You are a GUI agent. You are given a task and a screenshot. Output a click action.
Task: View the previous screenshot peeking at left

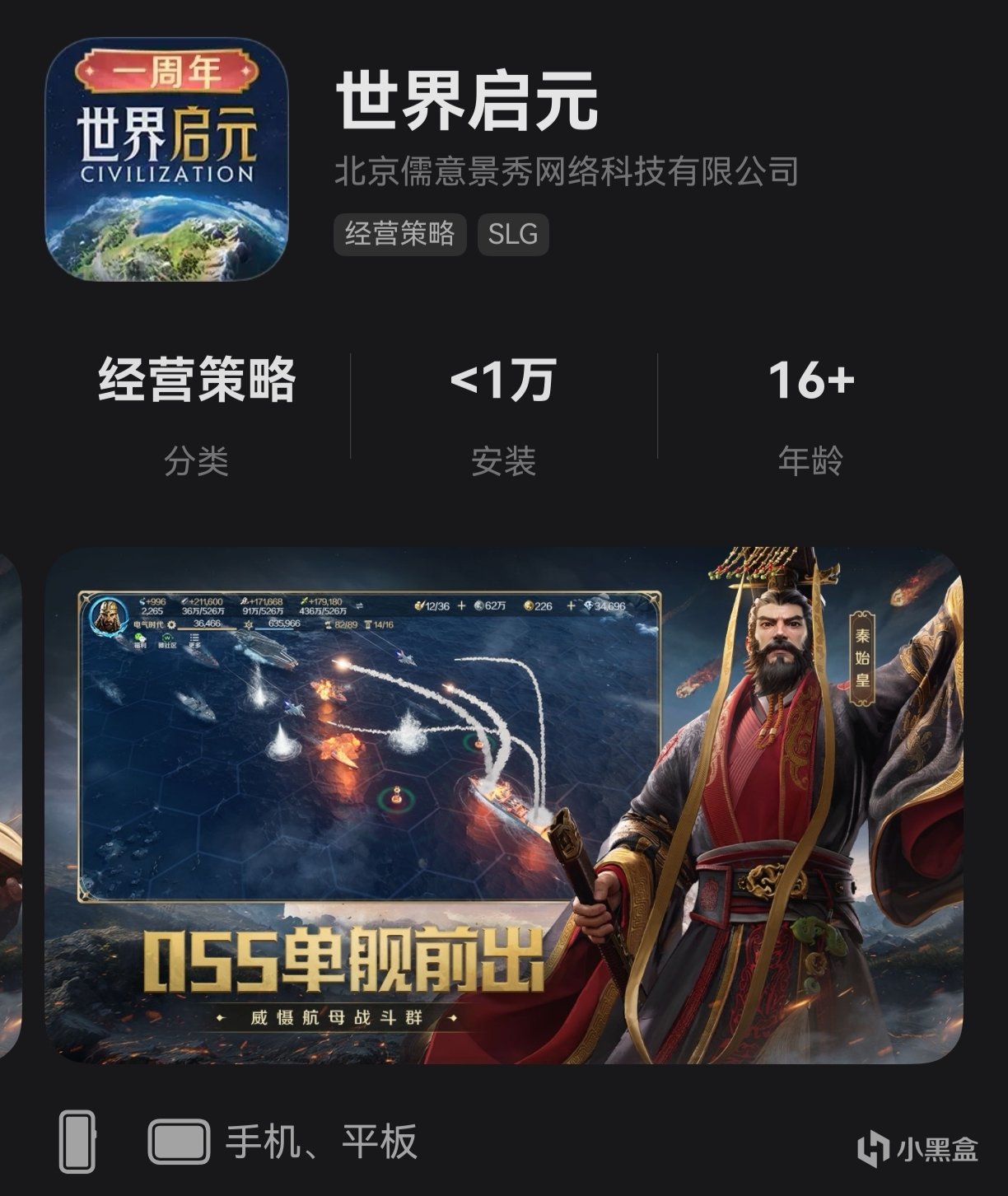click(10, 805)
